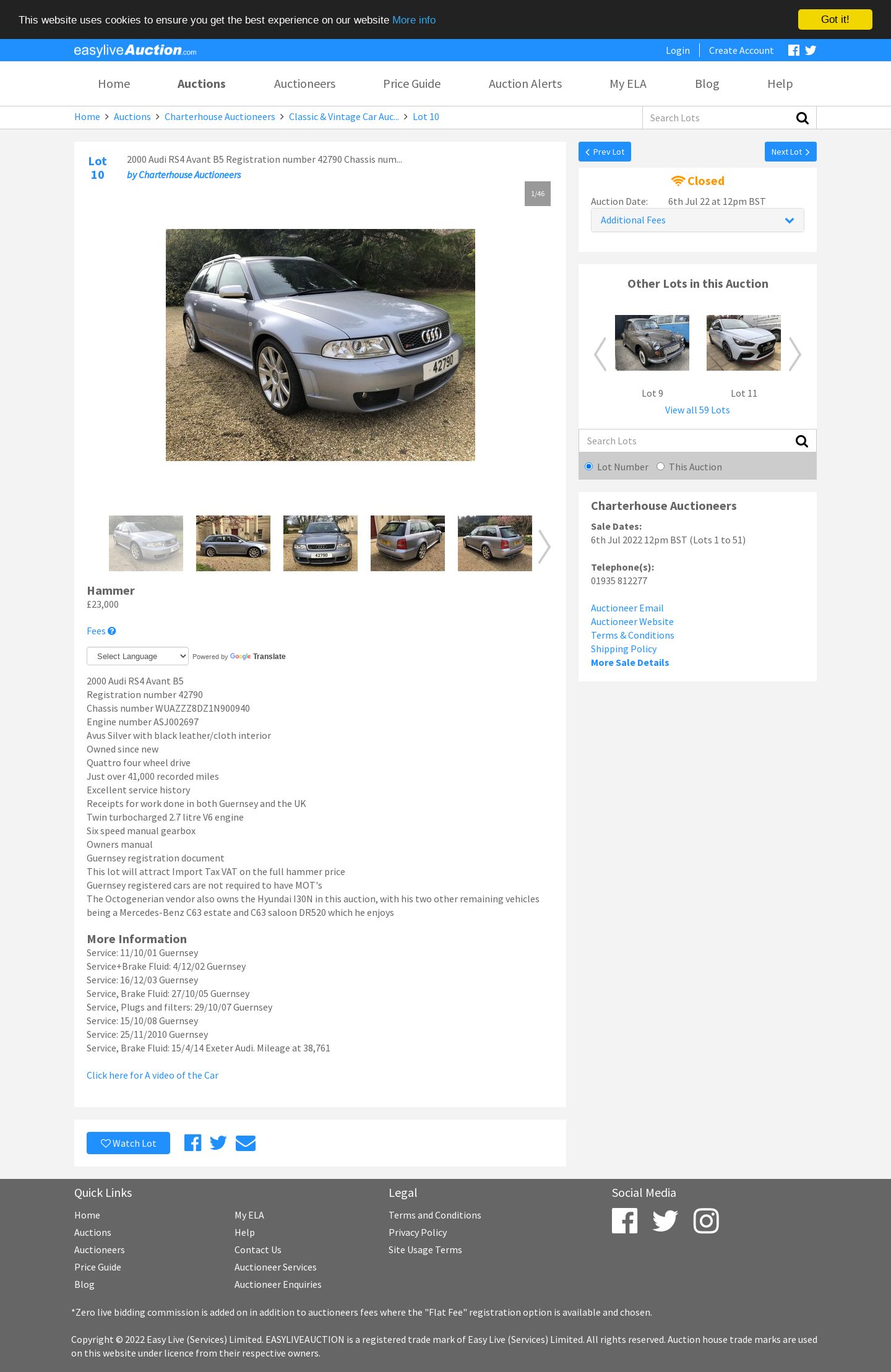Open the Fees help link

[x=101, y=631]
